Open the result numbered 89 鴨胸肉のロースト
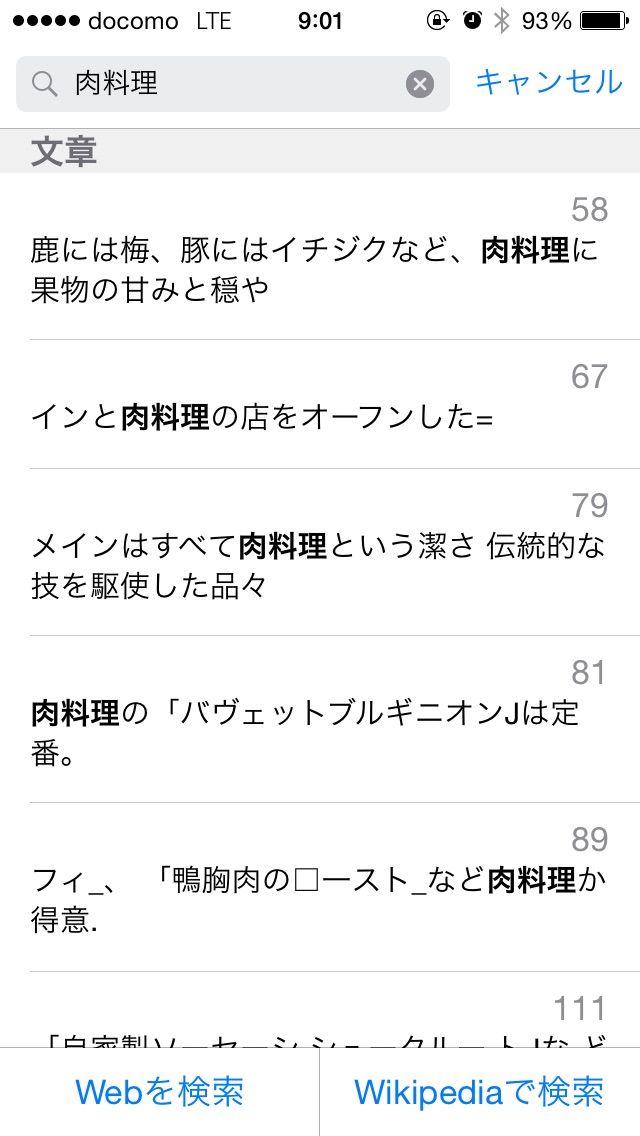The height and width of the screenshot is (1136, 640). [x=320, y=888]
